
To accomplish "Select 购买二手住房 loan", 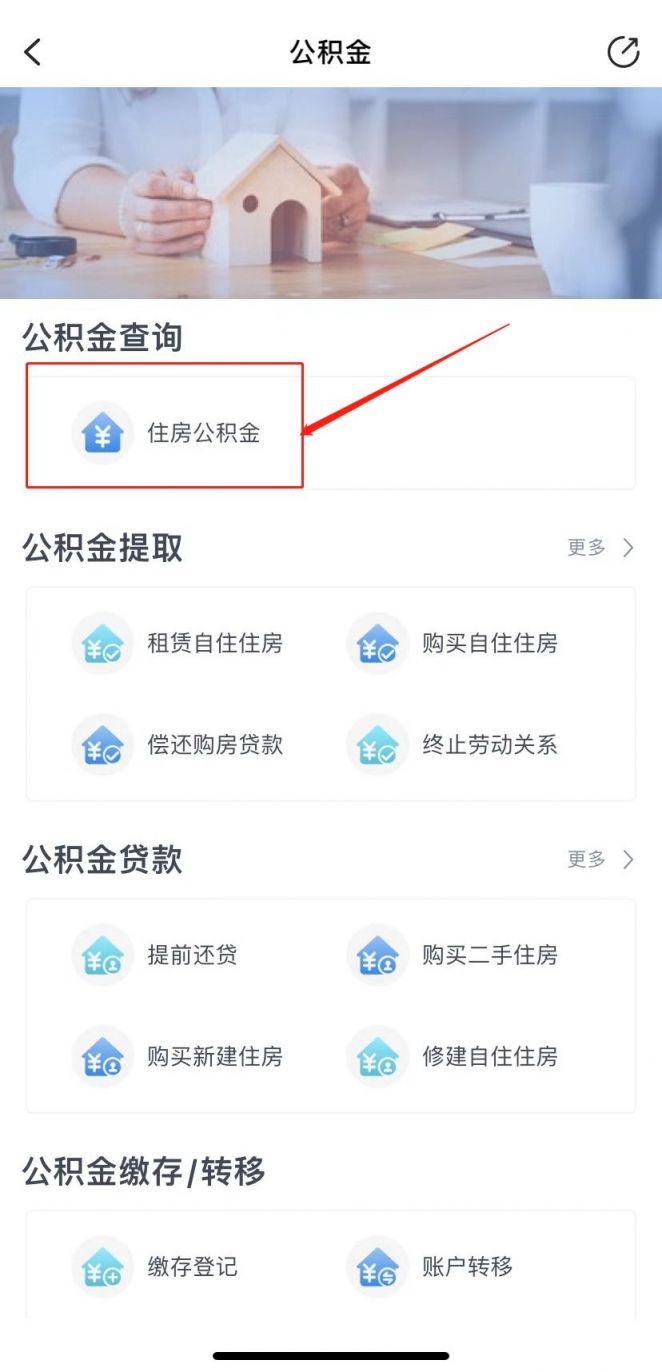I will coord(455,955).
